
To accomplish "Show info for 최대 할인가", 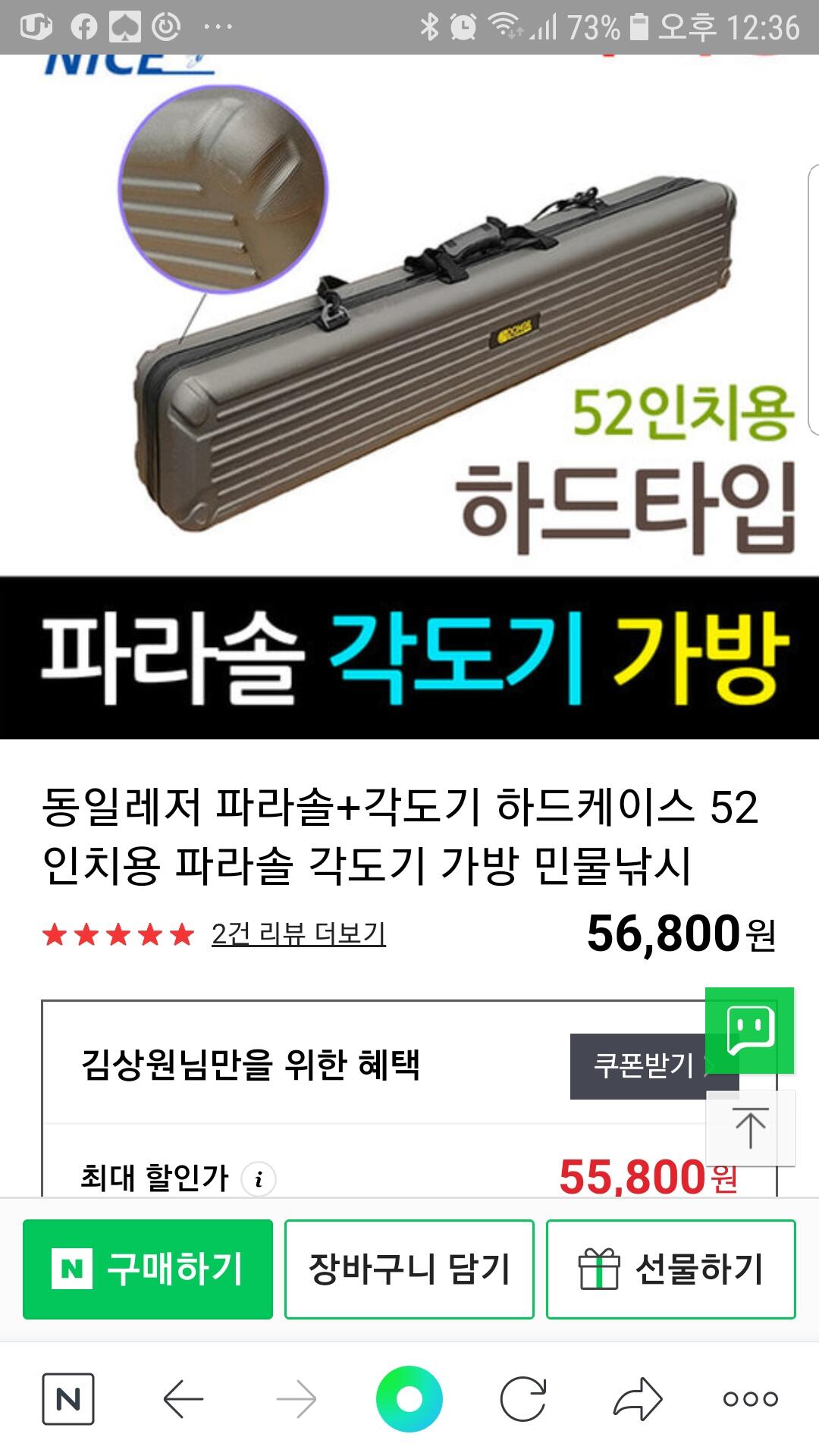I will click(x=259, y=1179).
